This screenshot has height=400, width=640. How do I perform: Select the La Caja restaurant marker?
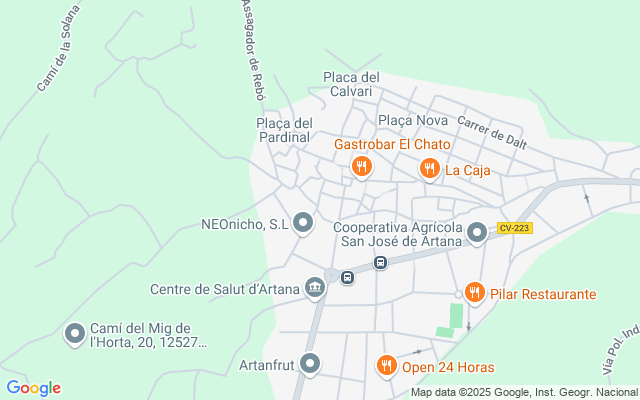(430, 169)
